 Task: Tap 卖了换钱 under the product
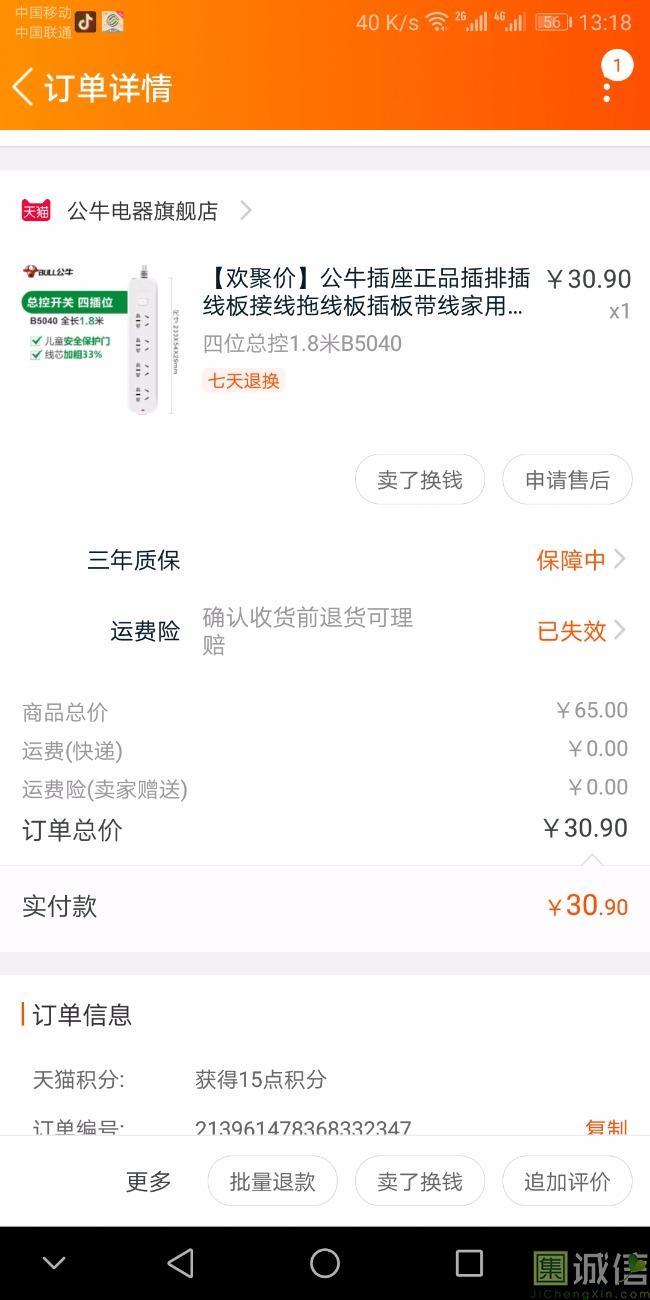pos(419,480)
